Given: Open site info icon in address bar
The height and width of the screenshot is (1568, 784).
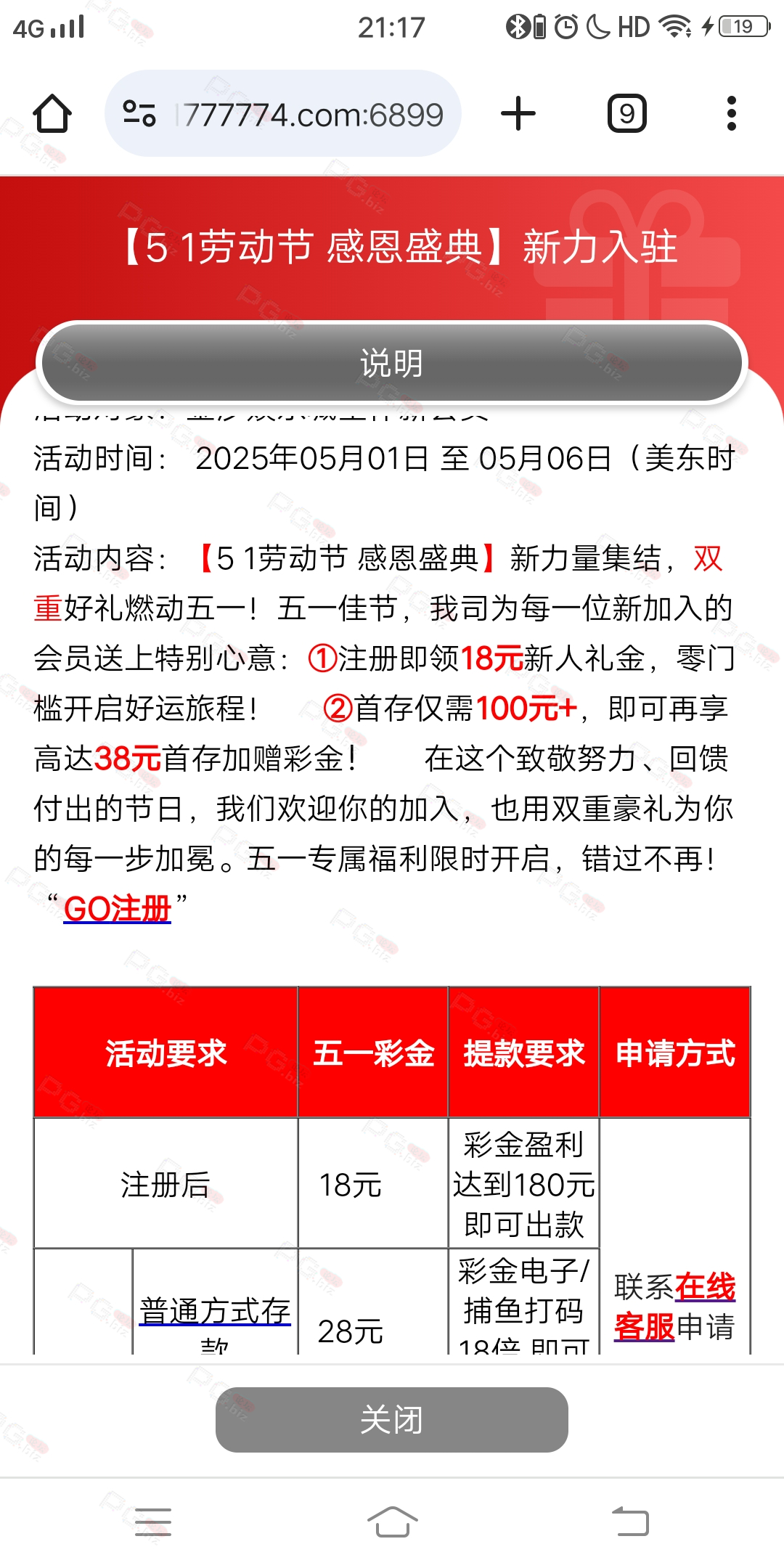Looking at the screenshot, I should click(x=139, y=114).
